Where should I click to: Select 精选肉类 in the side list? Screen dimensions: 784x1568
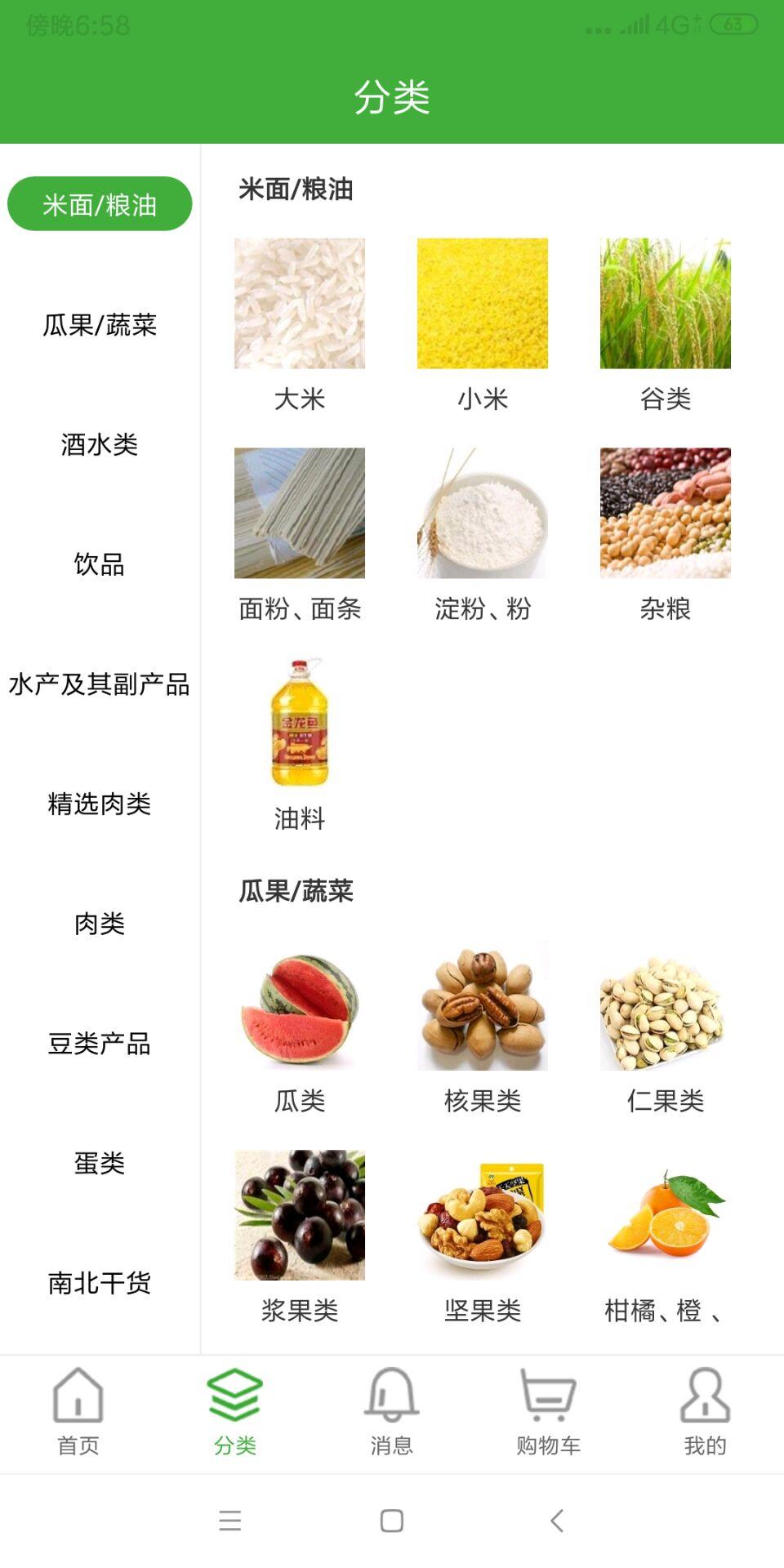pos(100,804)
